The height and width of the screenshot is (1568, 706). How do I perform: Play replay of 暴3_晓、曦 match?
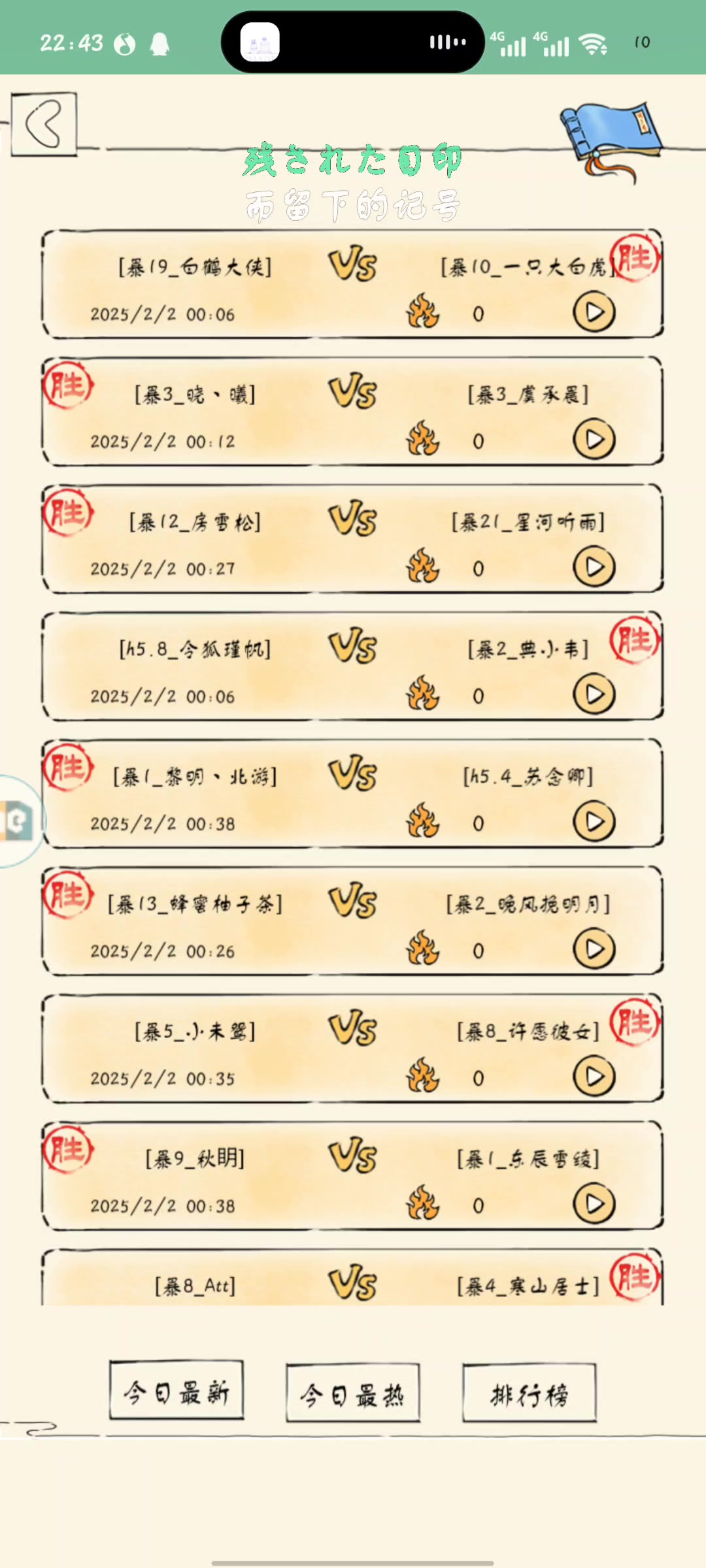pyautogui.click(x=594, y=440)
